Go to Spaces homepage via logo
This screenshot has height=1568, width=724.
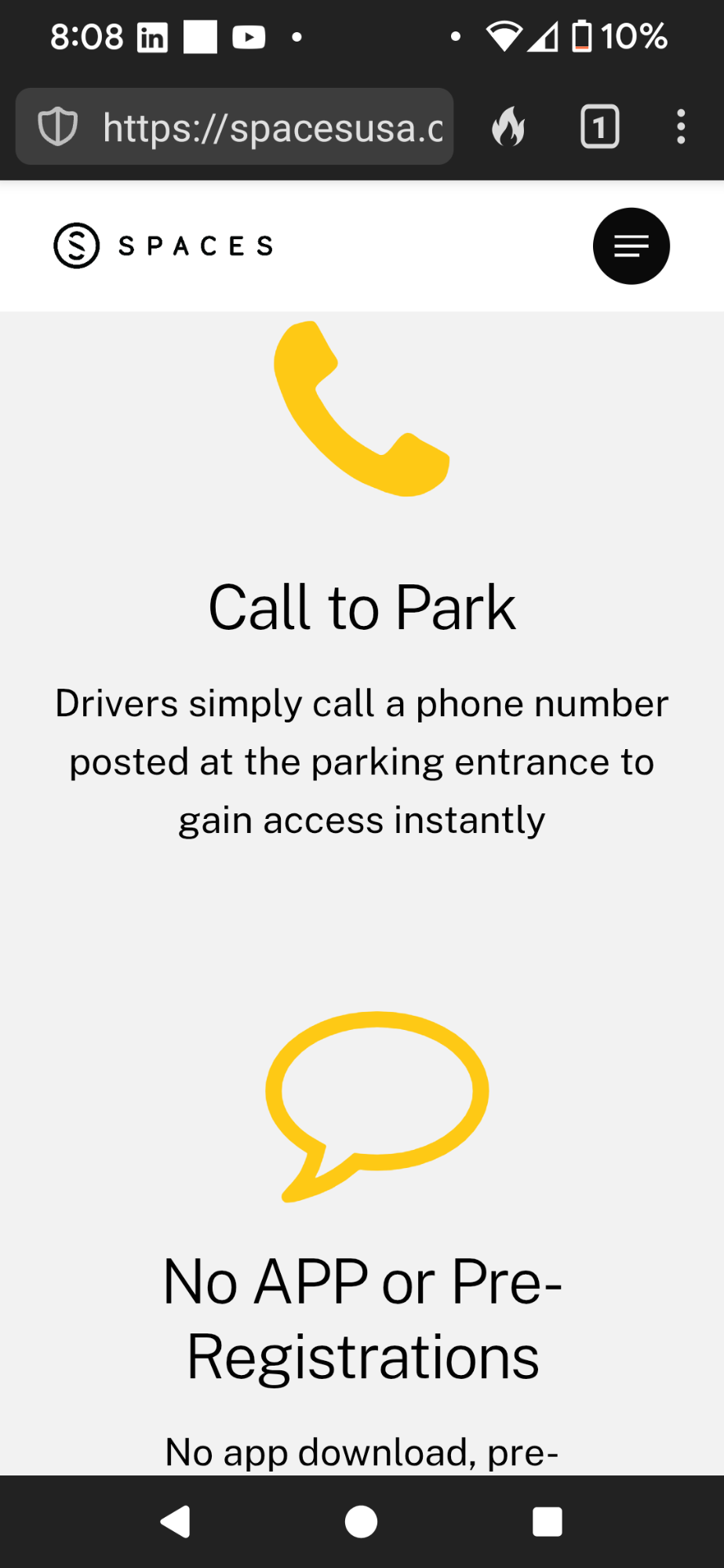coord(164,246)
